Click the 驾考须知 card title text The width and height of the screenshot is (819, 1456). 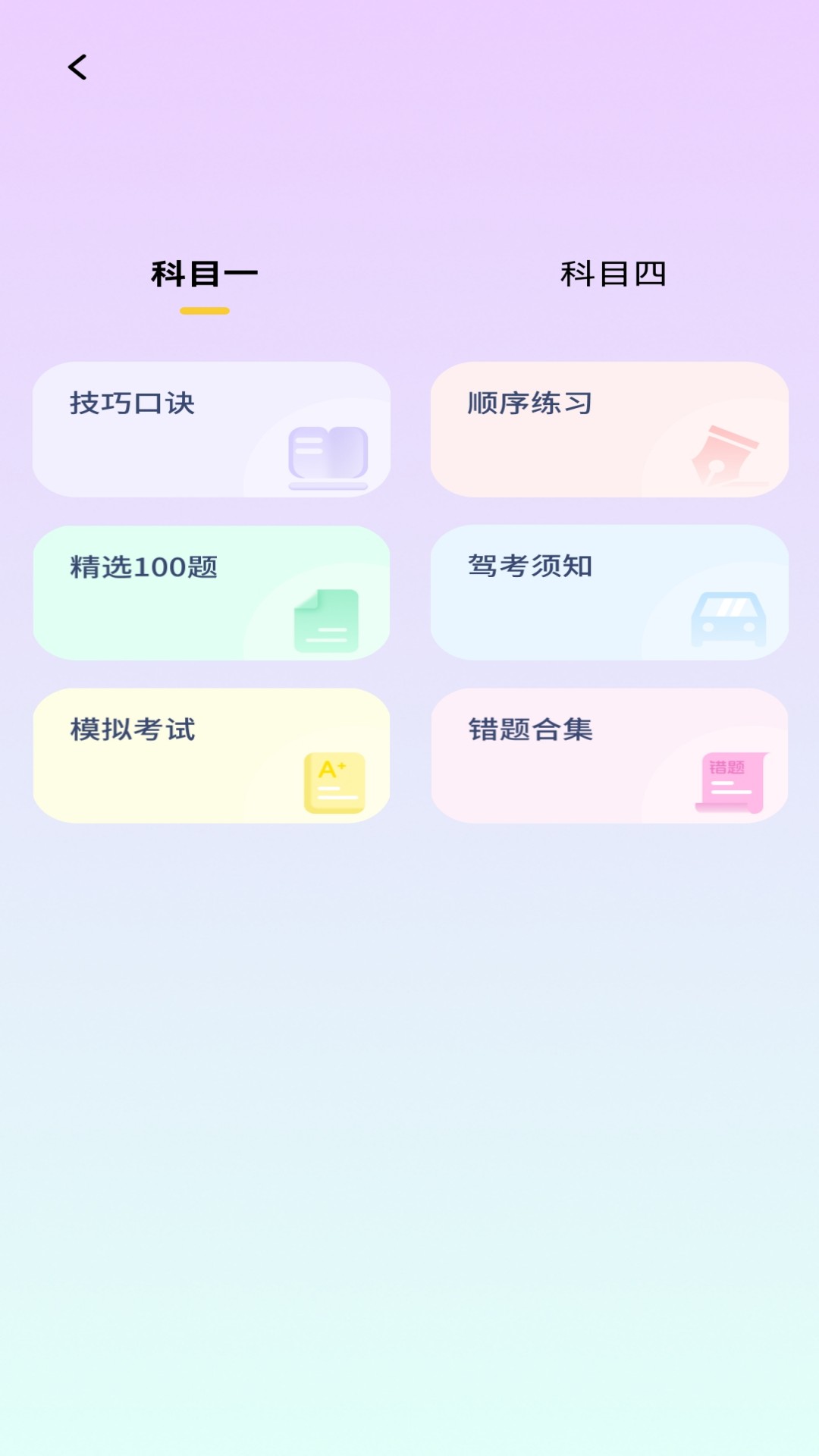click(529, 566)
